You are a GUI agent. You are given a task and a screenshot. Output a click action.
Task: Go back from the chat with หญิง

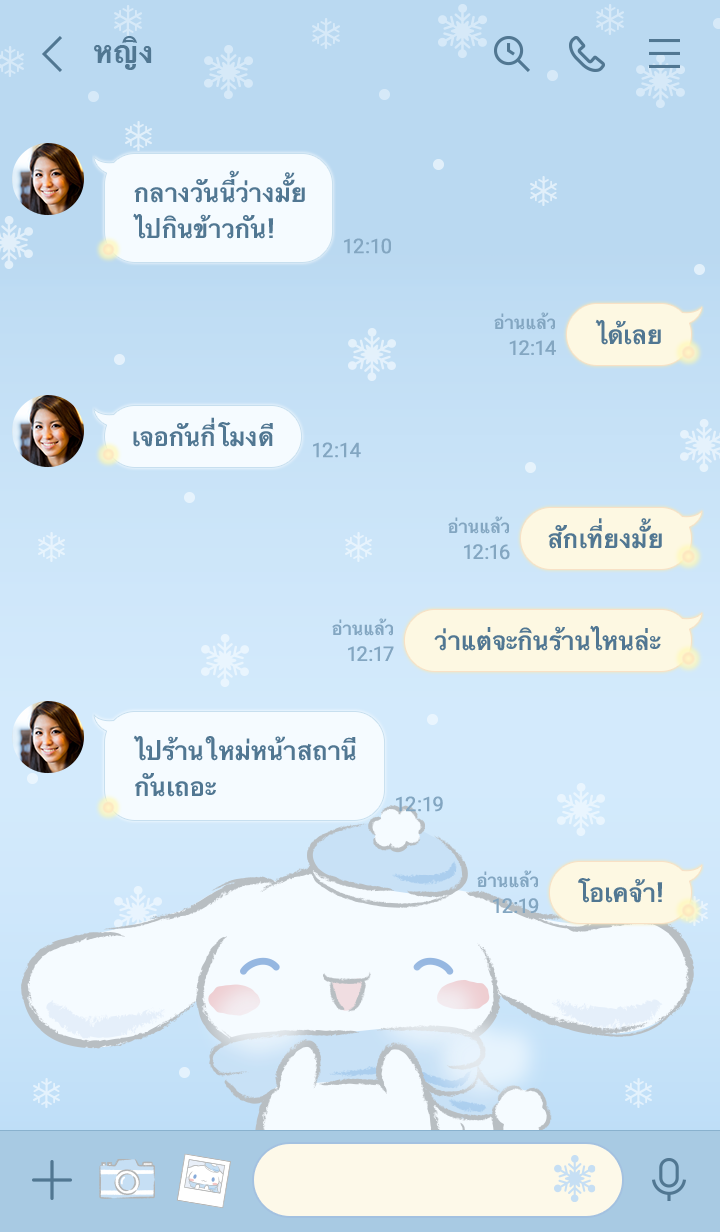pyautogui.click(x=52, y=54)
